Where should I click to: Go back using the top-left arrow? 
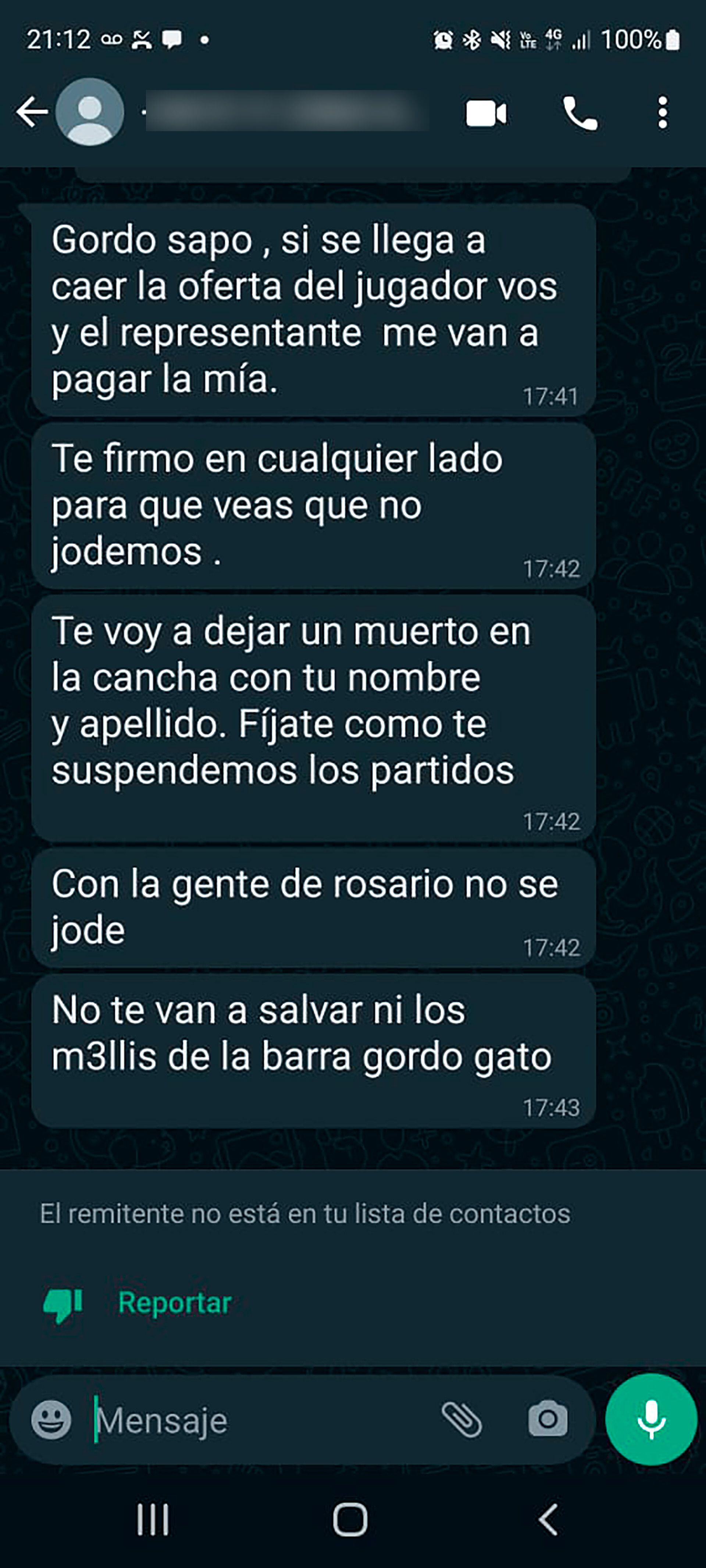[x=32, y=112]
